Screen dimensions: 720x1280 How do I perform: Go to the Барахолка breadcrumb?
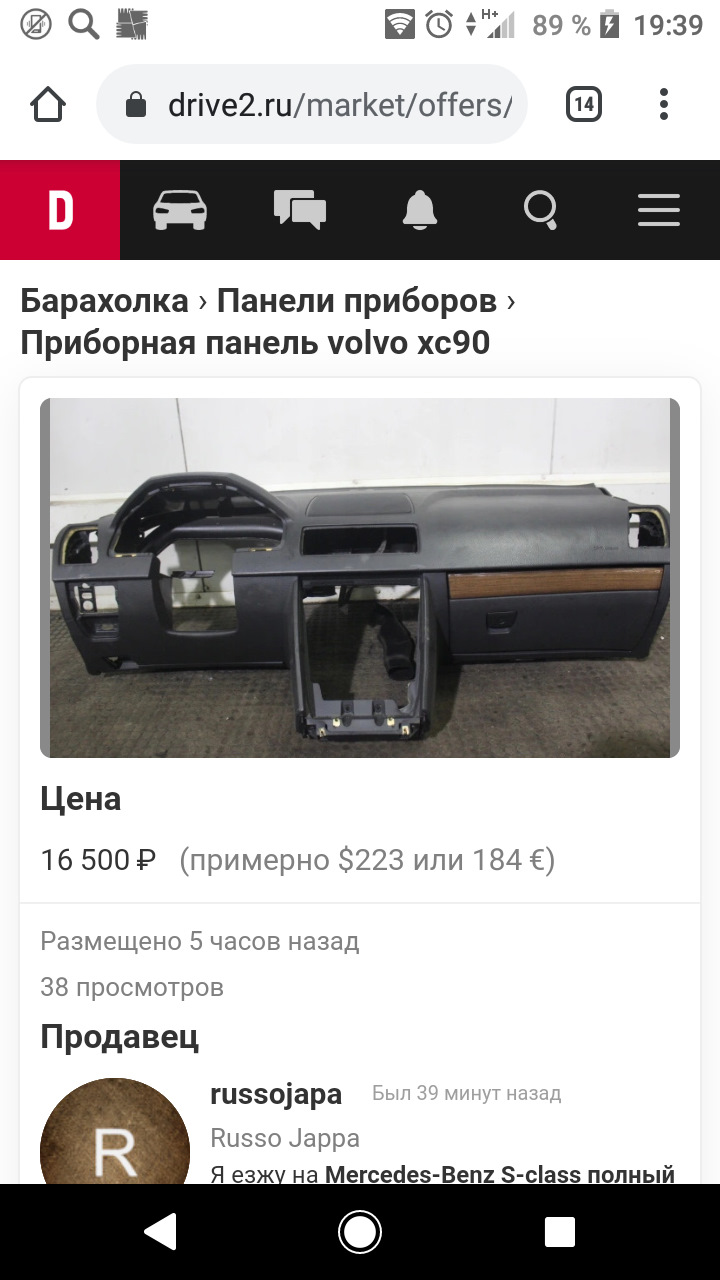pos(104,300)
